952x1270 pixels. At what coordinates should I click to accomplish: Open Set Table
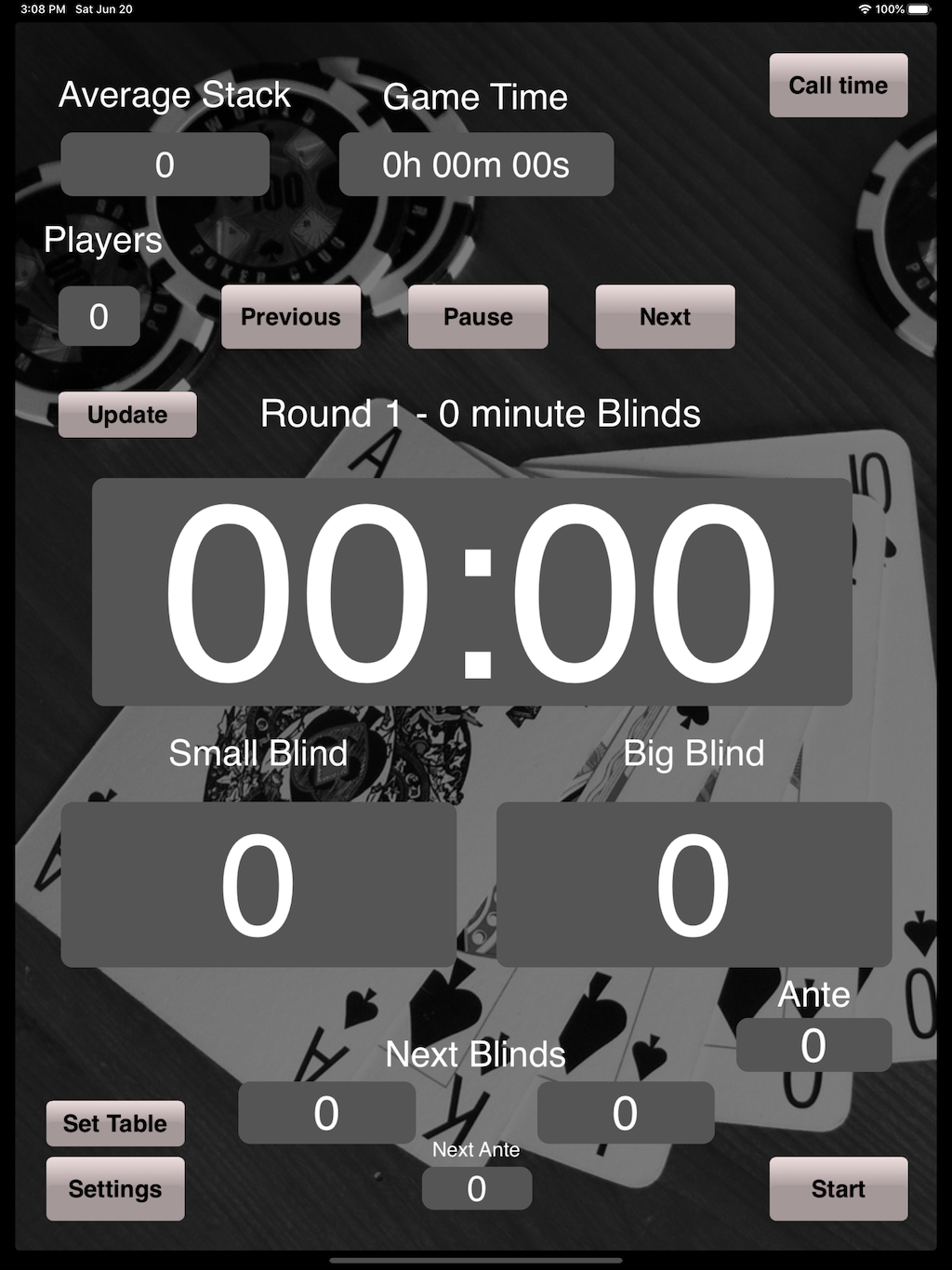click(x=115, y=1123)
